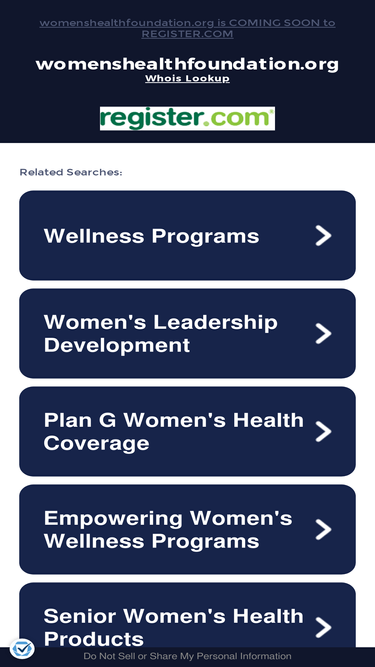Choose Empowering Women's Wellness Programs

187,529
